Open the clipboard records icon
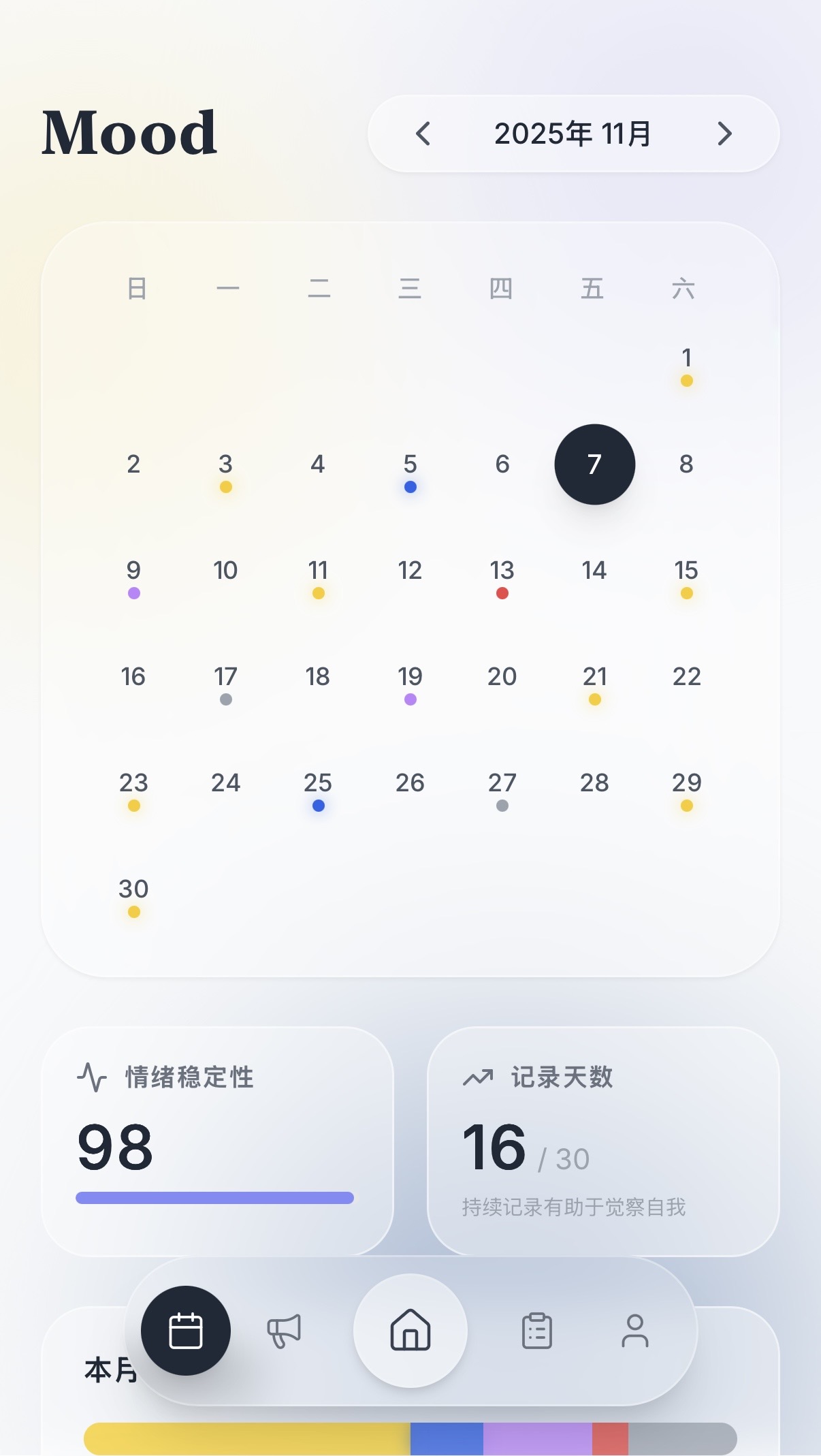 pos(536,1333)
